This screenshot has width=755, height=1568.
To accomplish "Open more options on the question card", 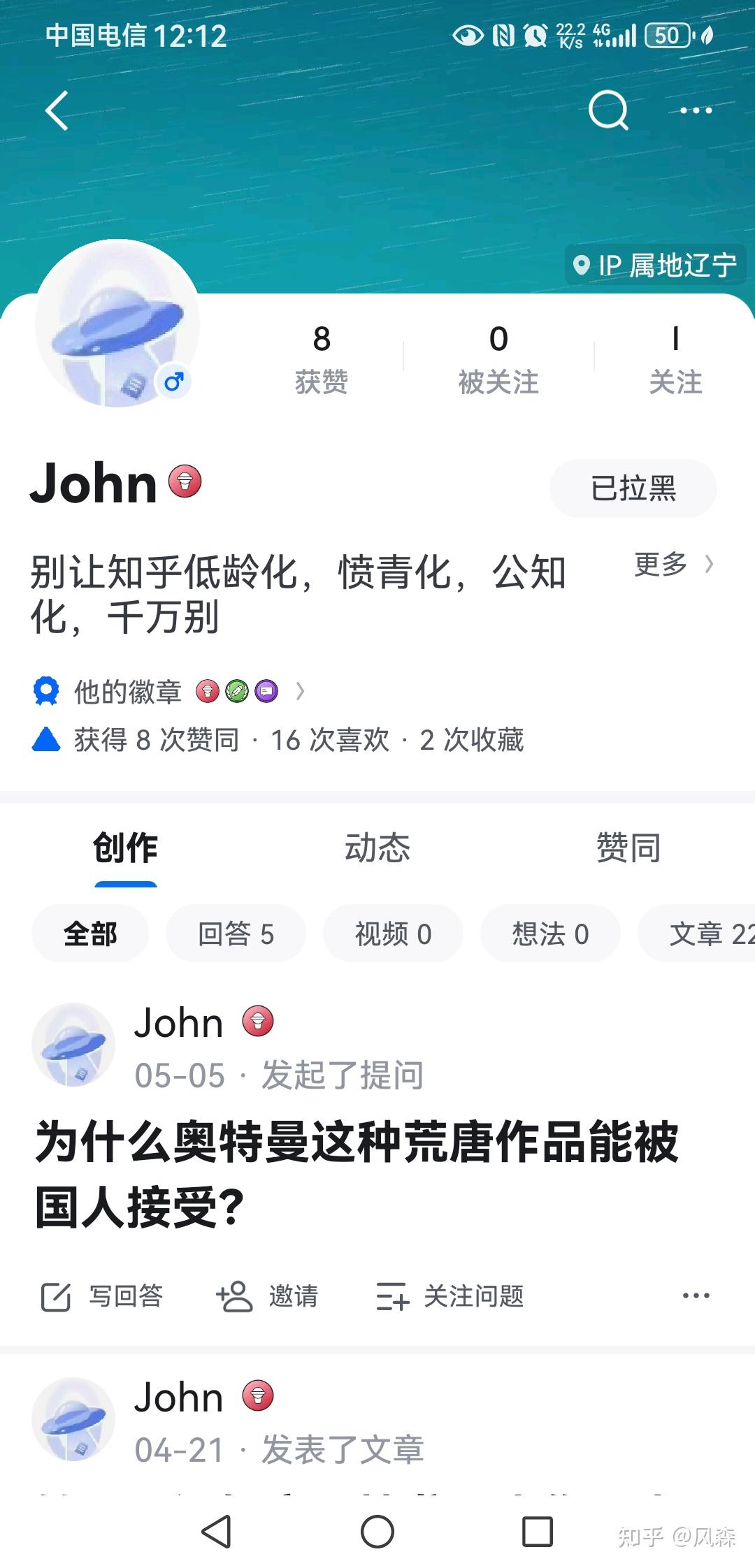I will coord(696,1295).
